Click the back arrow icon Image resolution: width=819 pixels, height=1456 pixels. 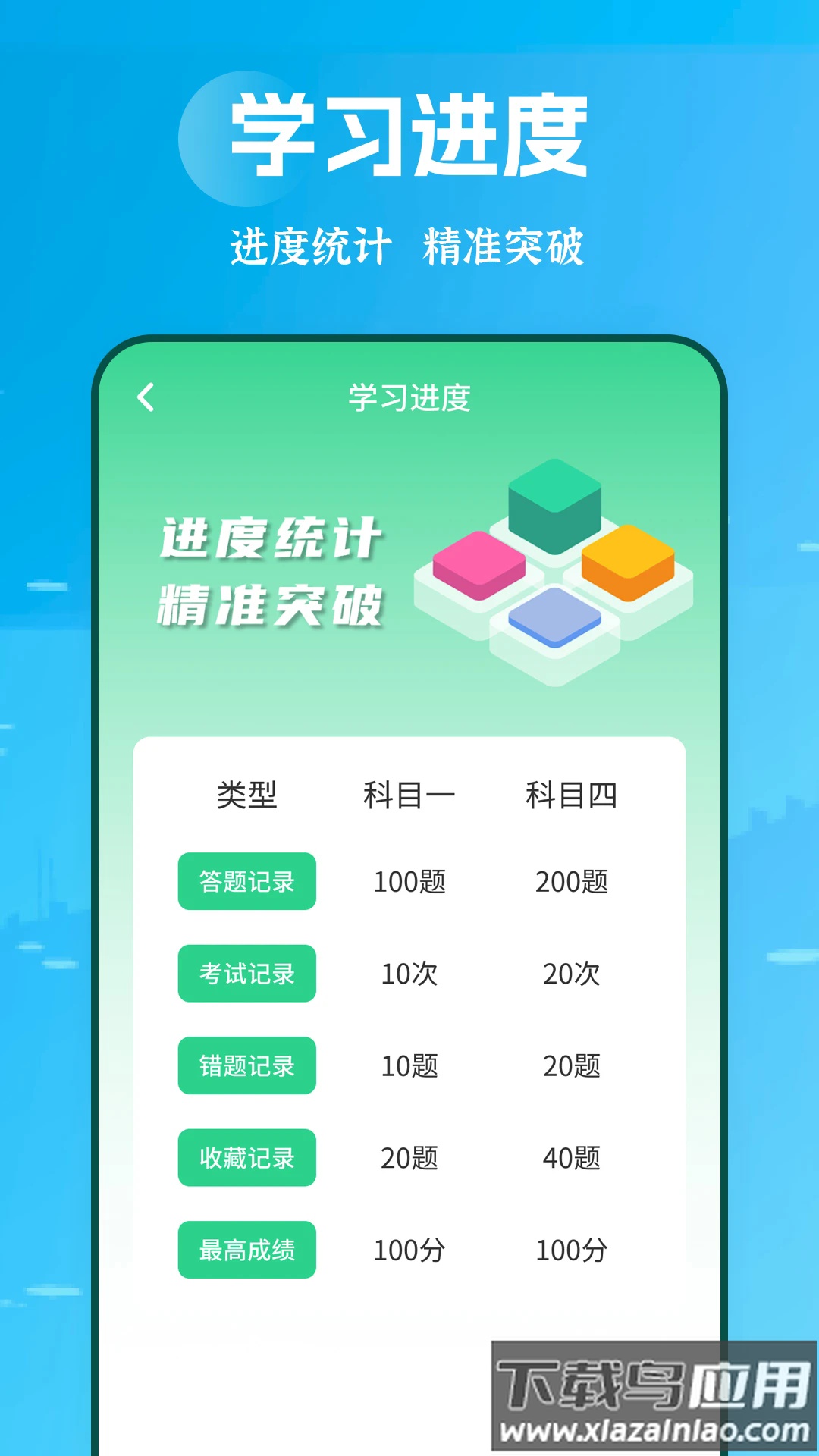(x=146, y=397)
